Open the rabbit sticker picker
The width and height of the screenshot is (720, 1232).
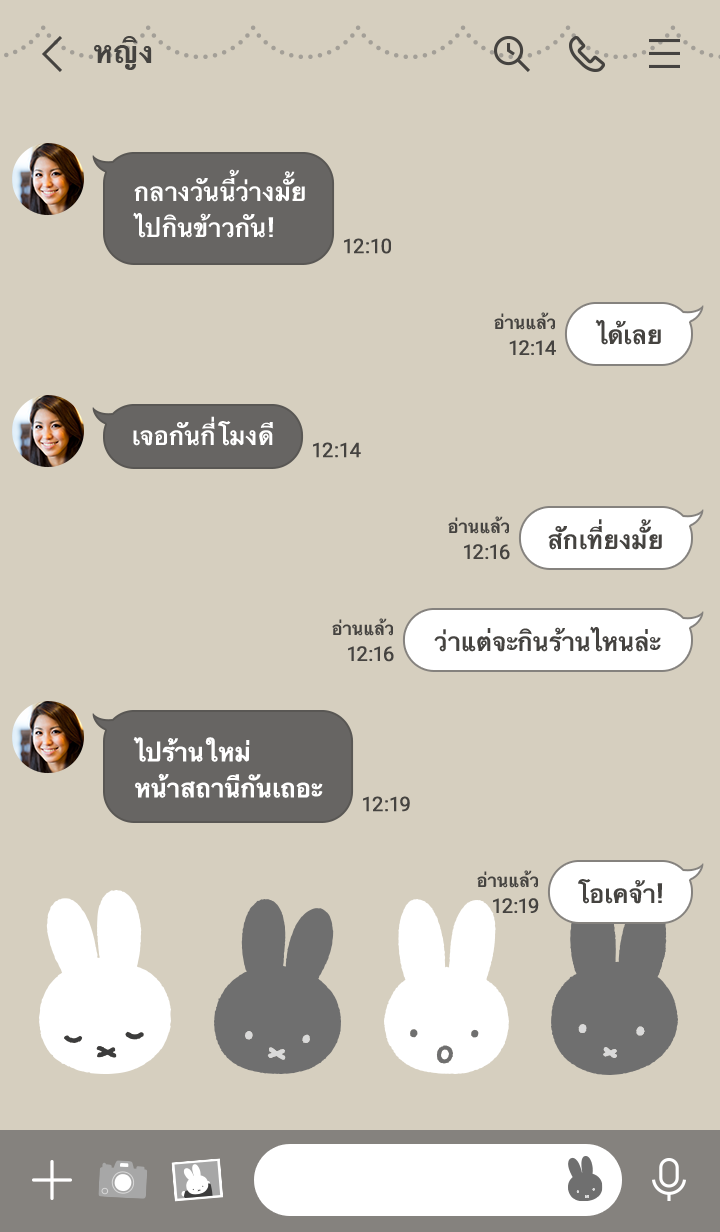(585, 1180)
